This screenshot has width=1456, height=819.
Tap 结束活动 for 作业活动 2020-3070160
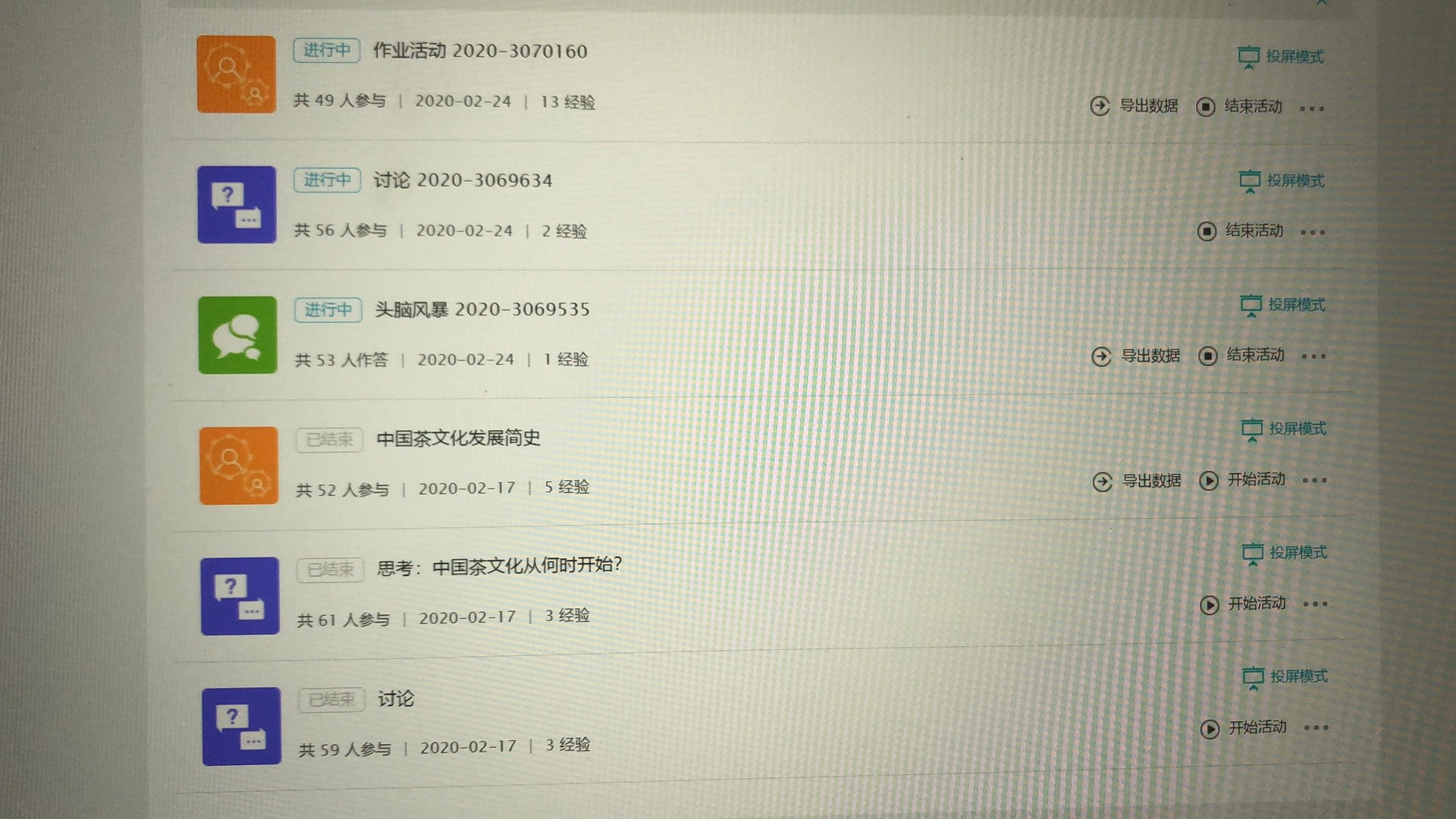click(x=1239, y=107)
